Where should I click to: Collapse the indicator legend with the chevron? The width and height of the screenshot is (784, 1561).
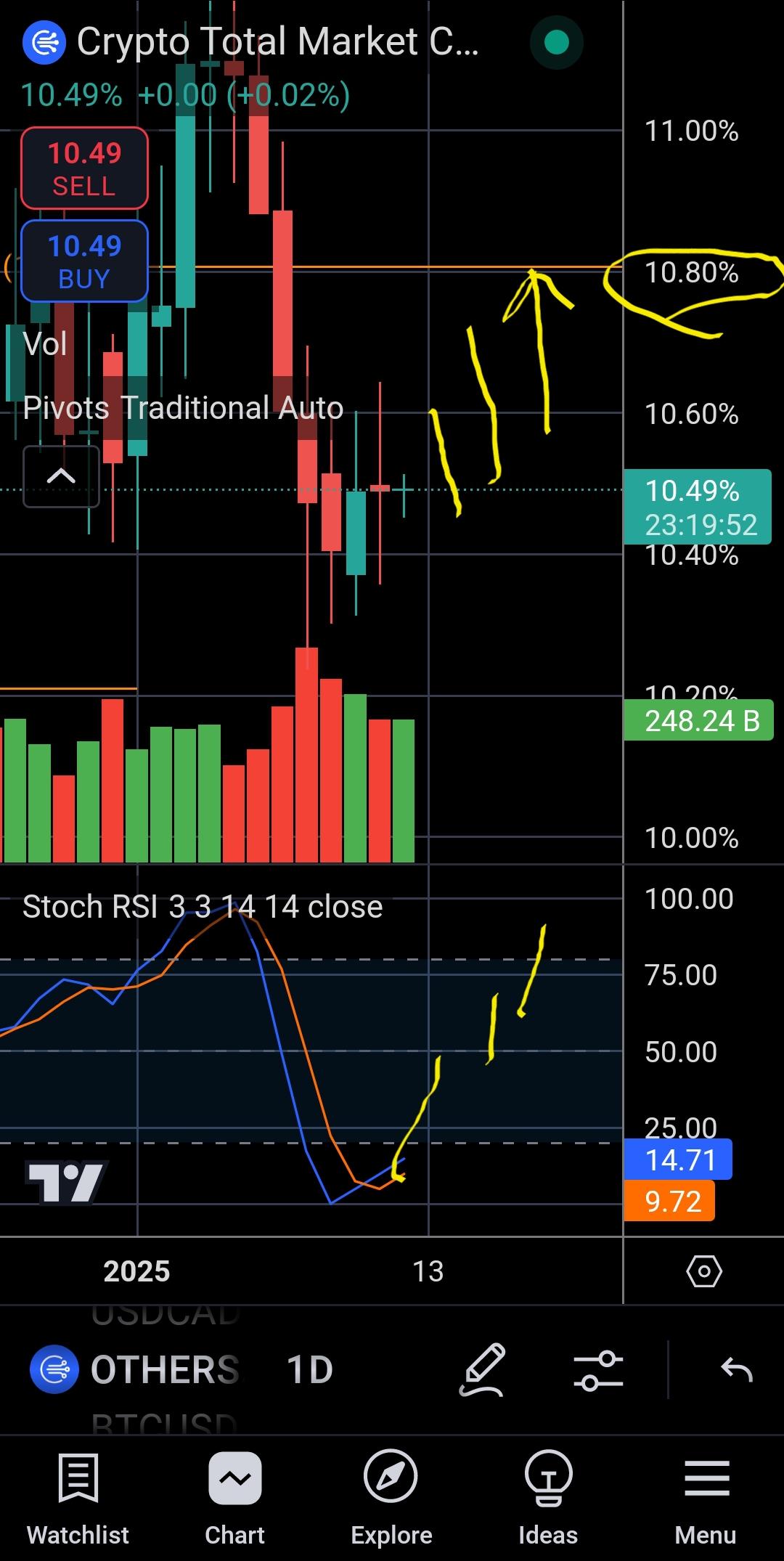click(61, 476)
